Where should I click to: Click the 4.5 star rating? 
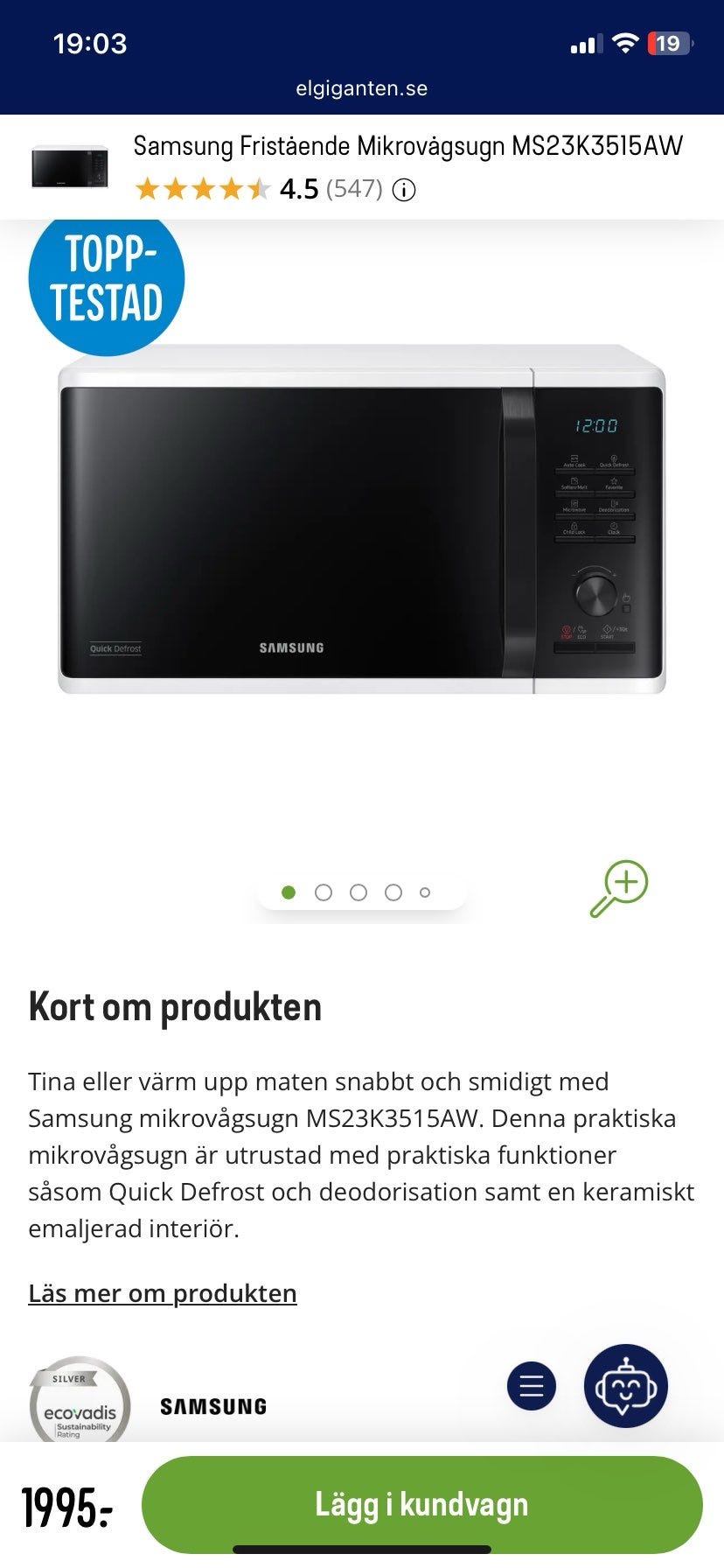(299, 189)
